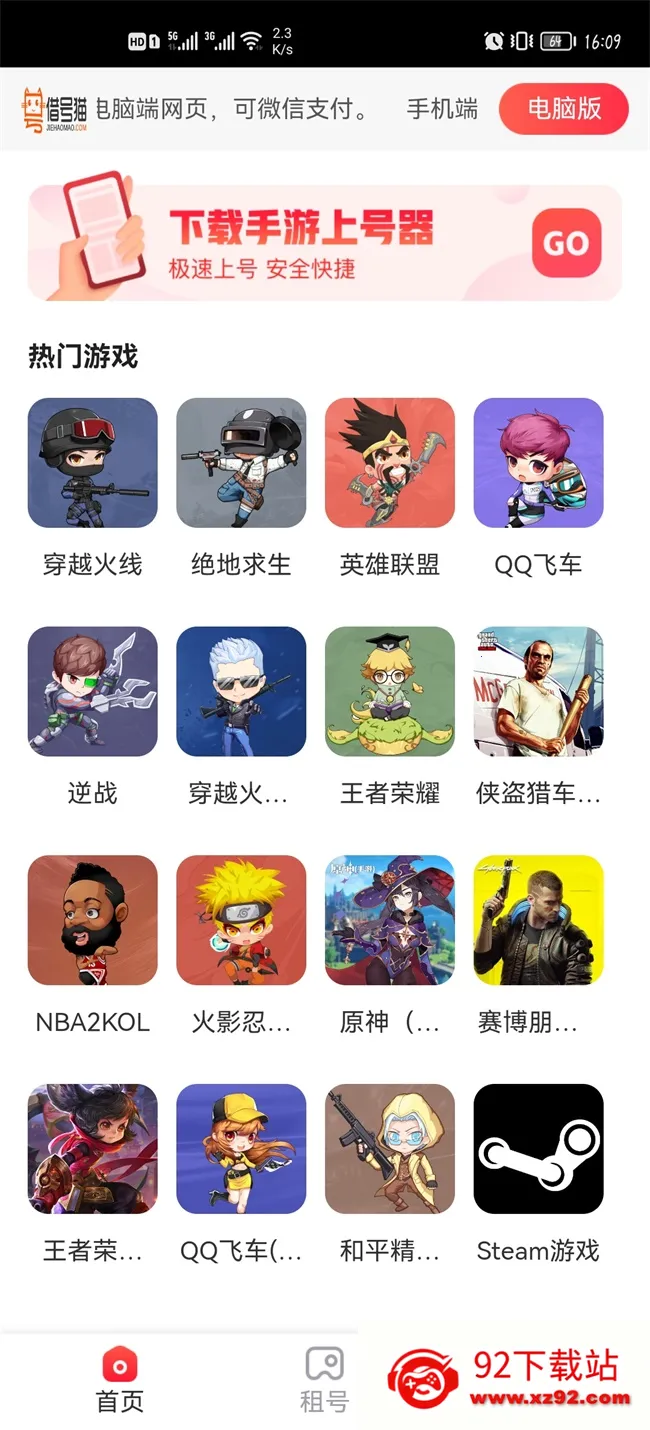Open the 穿越火线 game with helmeted soldier
Image resolution: width=650 pixels, height=1430 pixels.
(x=92, y=463)
